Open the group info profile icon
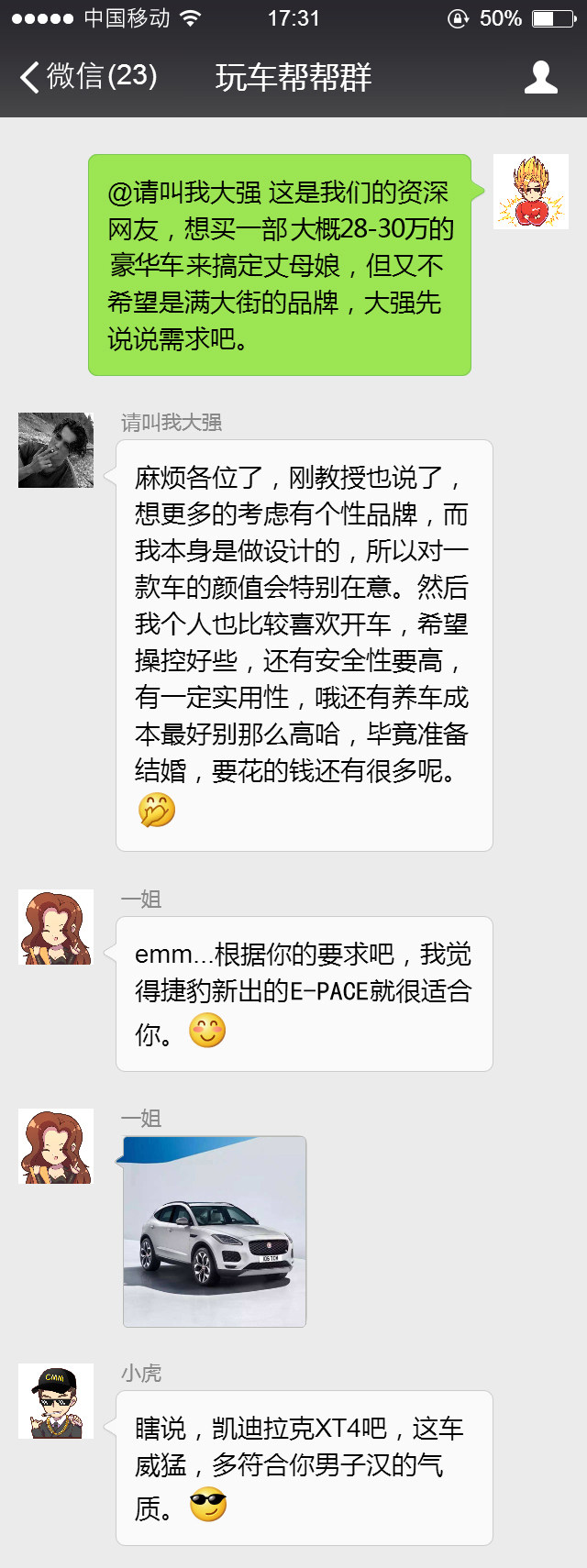The image size is (587, 1568). coord(540,77)
